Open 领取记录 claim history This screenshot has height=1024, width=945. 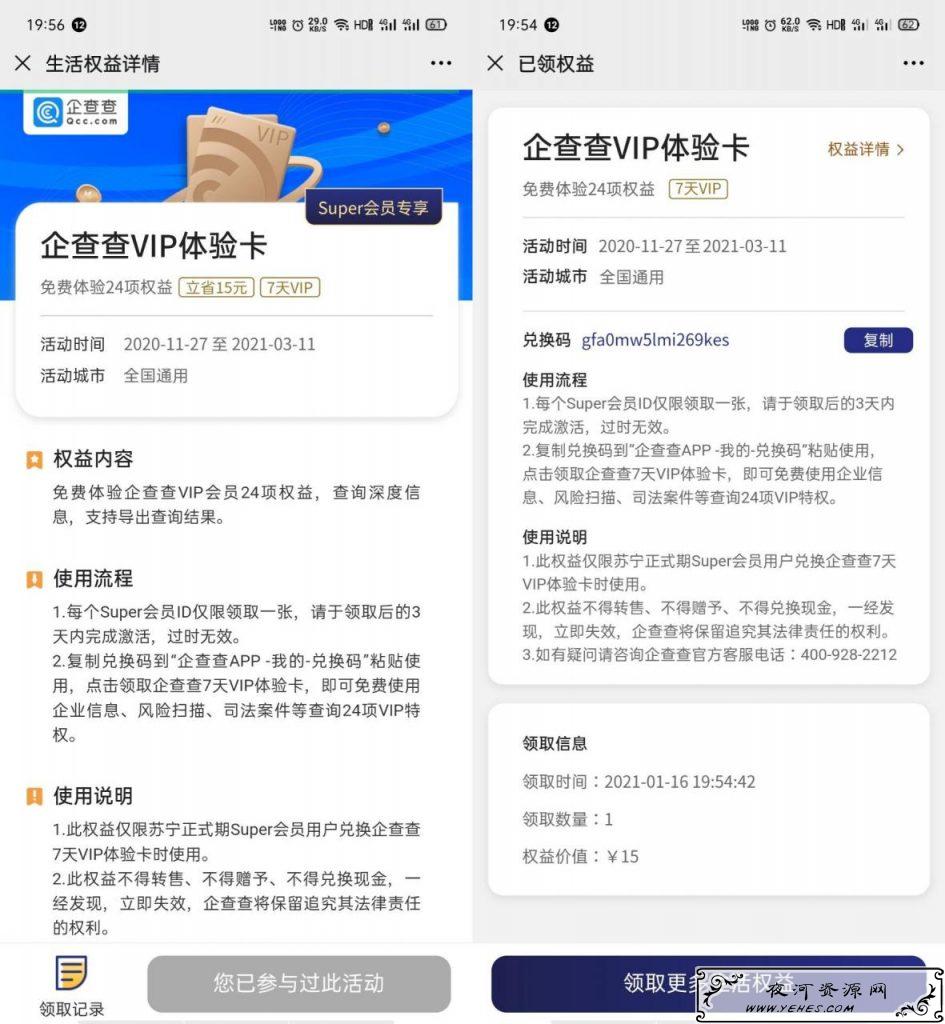coord(71,984)
